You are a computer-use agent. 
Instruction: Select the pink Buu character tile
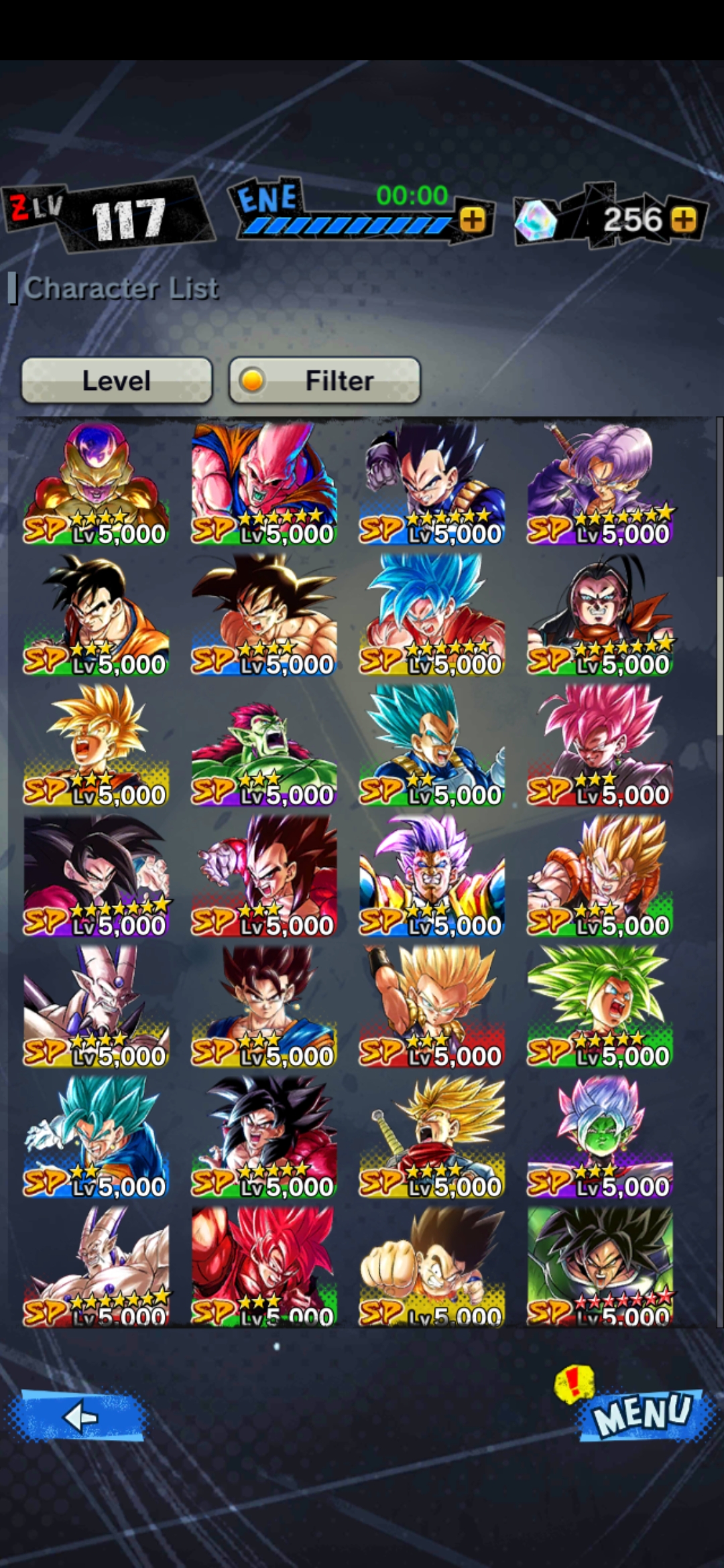coord(264,483)
